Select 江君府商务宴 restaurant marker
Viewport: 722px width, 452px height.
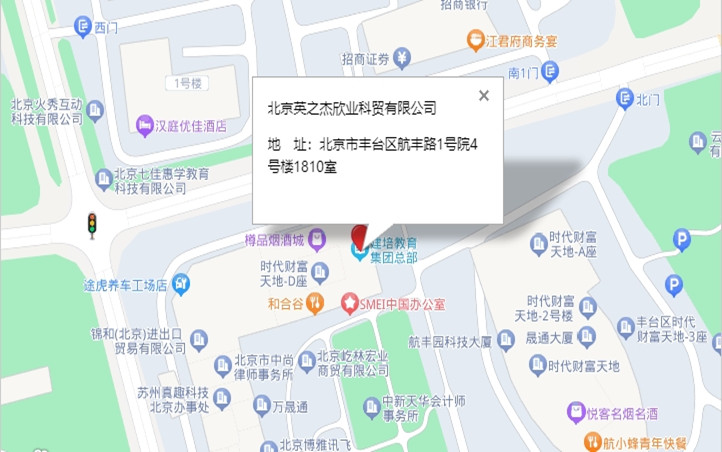[477, 40]
